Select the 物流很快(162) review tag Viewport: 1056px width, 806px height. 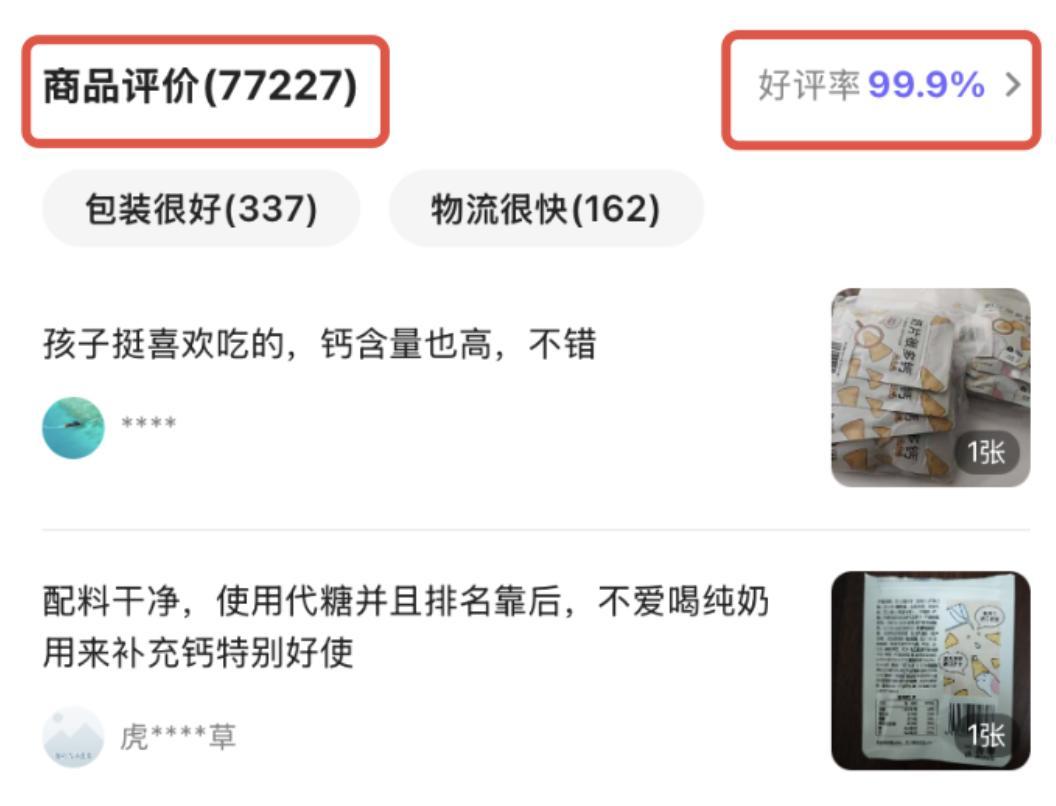[x=546, y=209]
